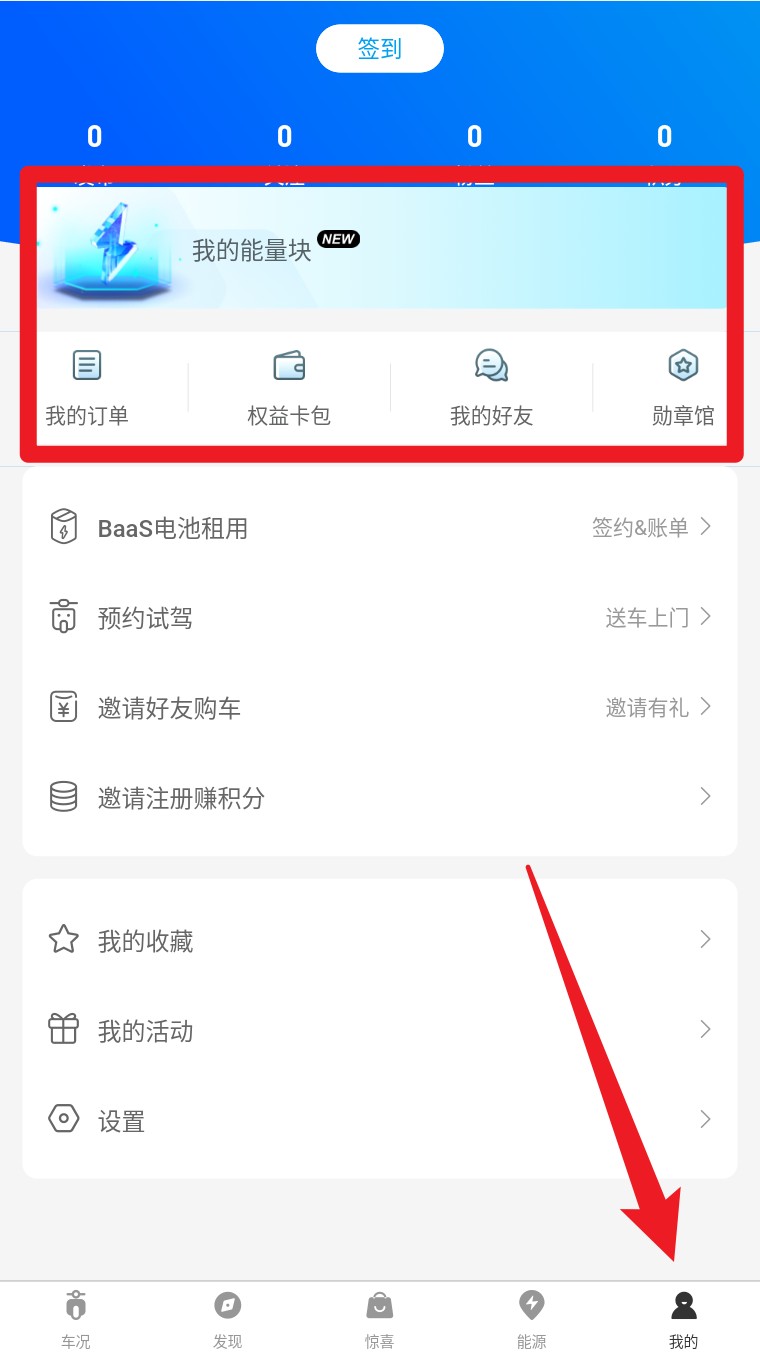The height and width of the screenshot is (1355, 760).
Task: Open 我的好友
Action: click(x=491, y=389)
